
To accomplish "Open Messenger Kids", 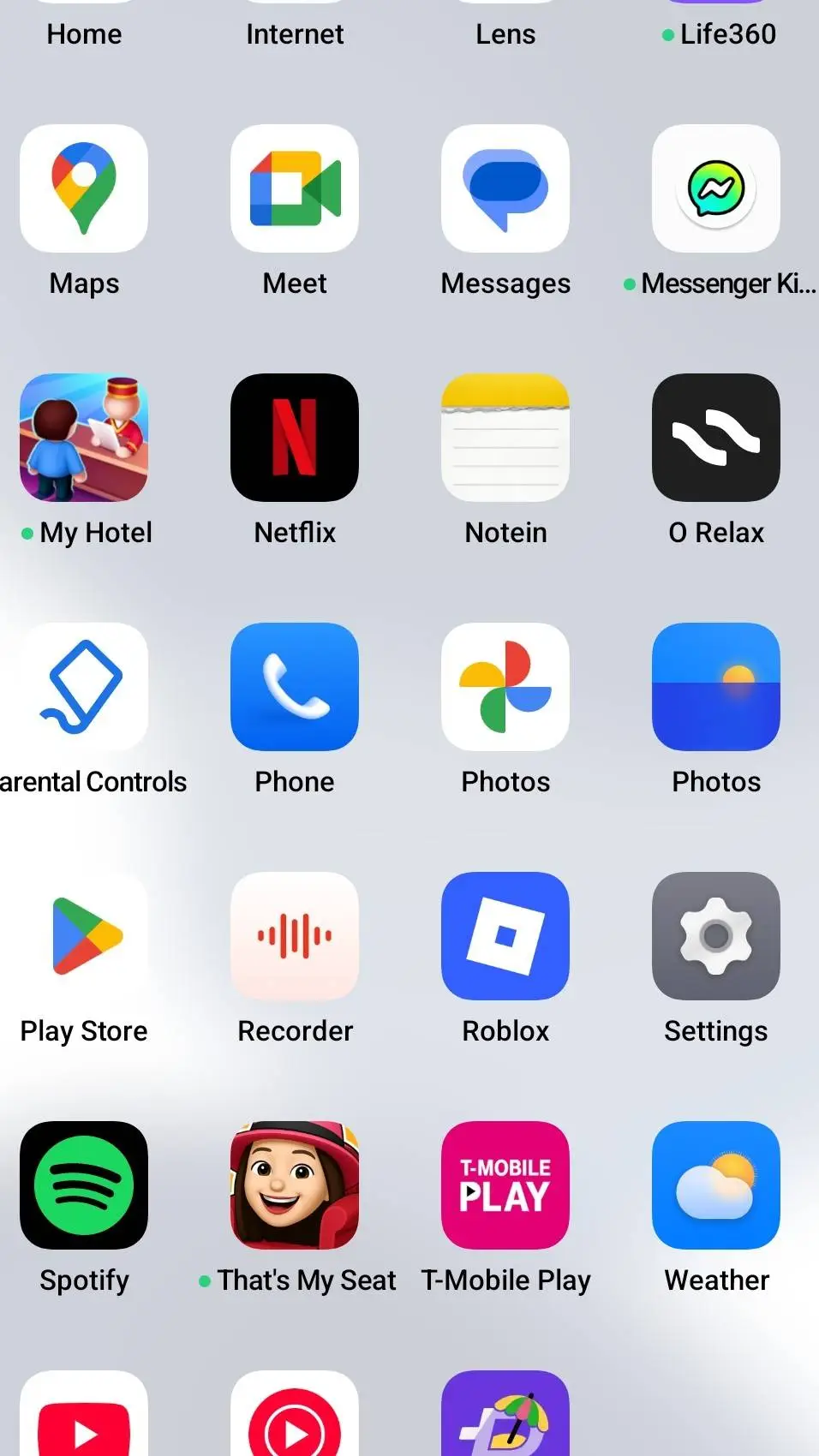I will coord(716,188).
